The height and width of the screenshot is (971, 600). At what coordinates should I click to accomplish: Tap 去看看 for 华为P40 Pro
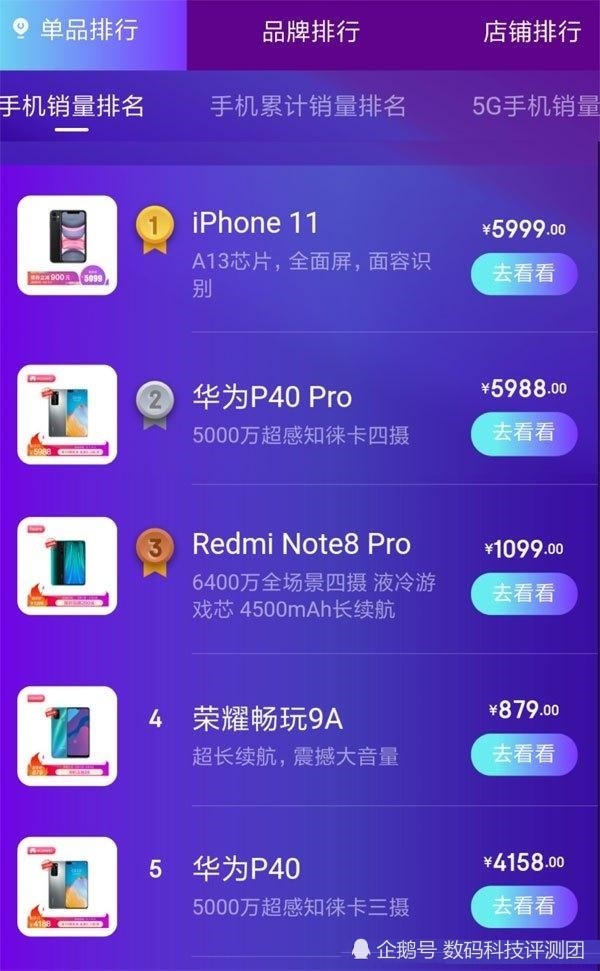pyautogui.click(x=523, y=433)
